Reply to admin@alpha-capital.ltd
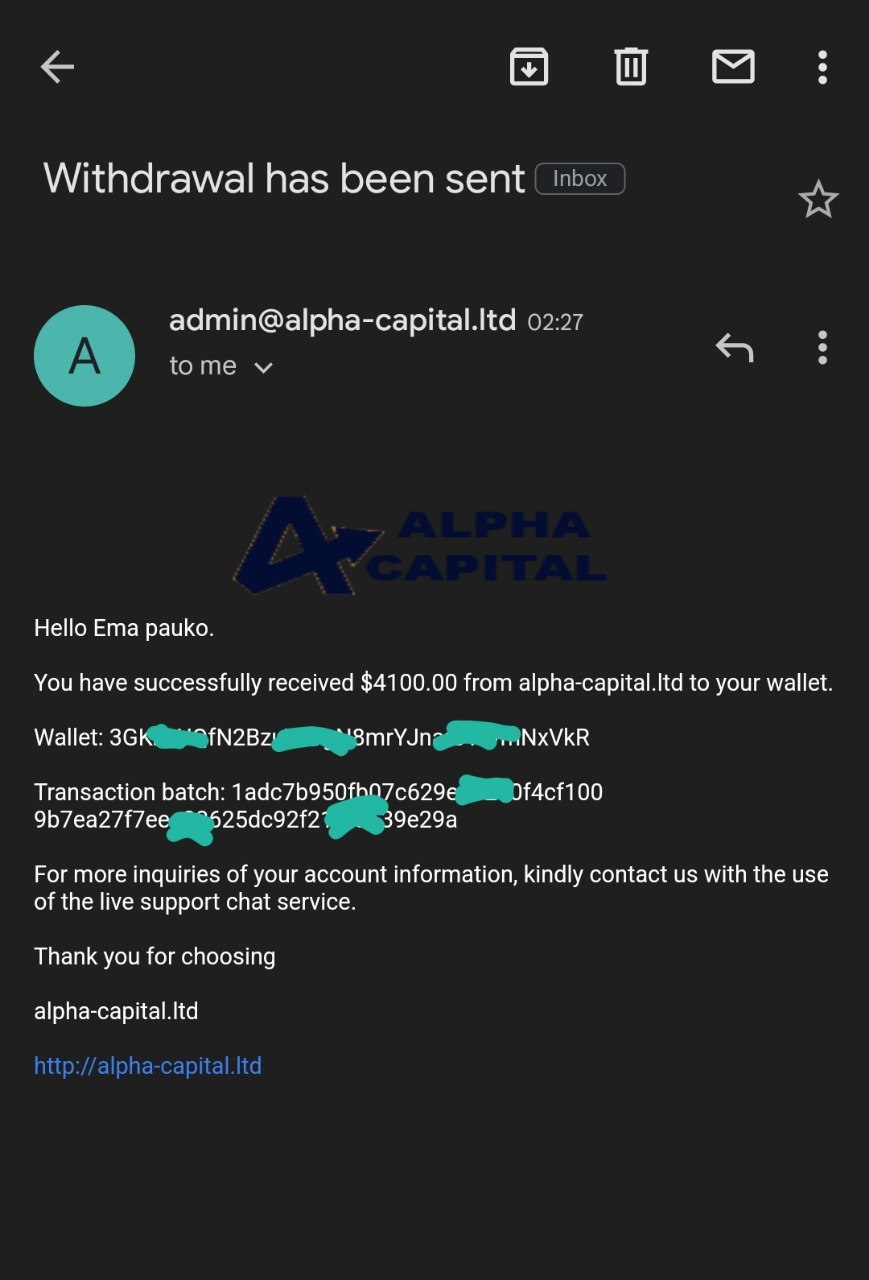The height and width of the screenshot is (1280, 869). [x=734, y=347]
